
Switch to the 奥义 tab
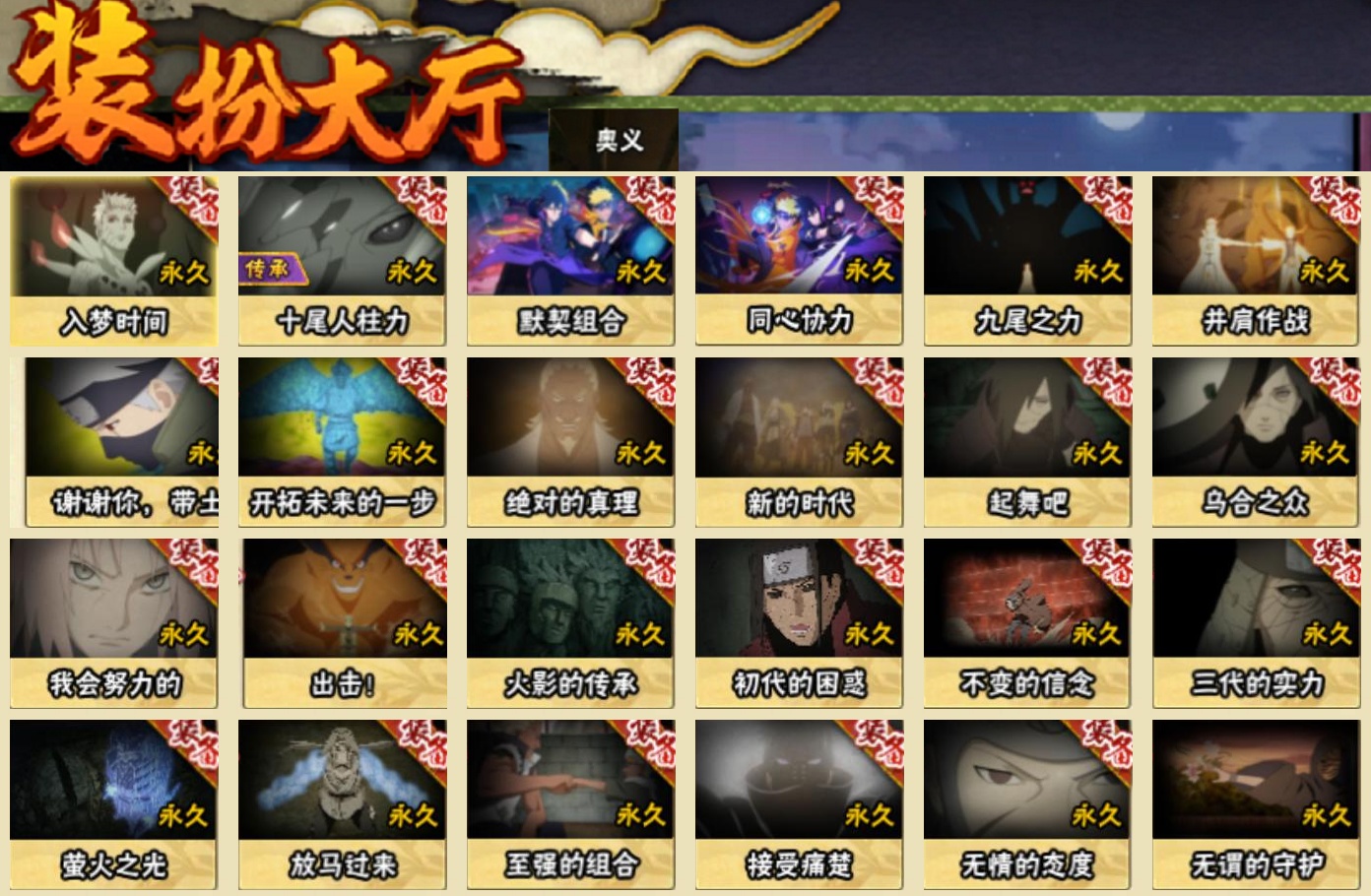[x=619, y=141]
